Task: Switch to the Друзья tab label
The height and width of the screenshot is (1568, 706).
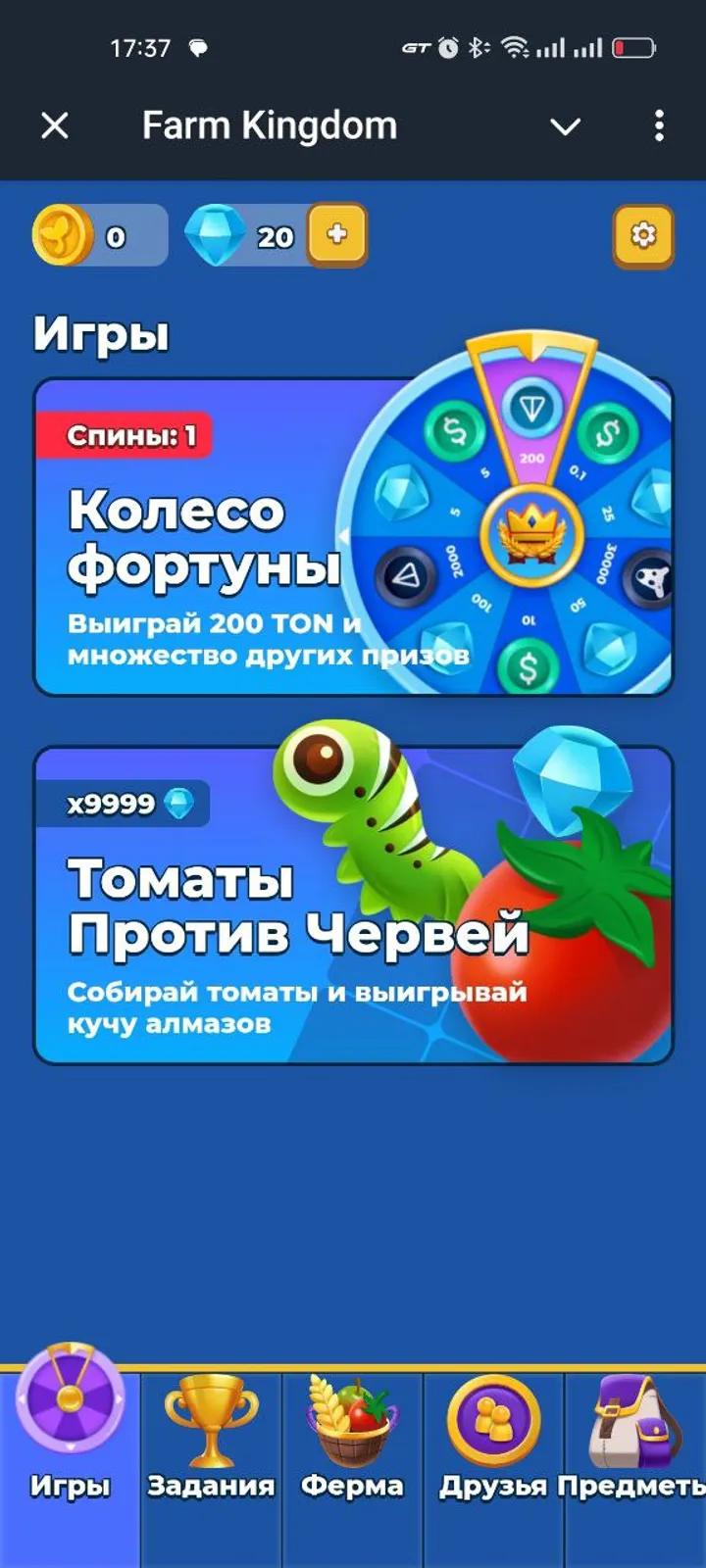Action: [x=493, y=1487]
